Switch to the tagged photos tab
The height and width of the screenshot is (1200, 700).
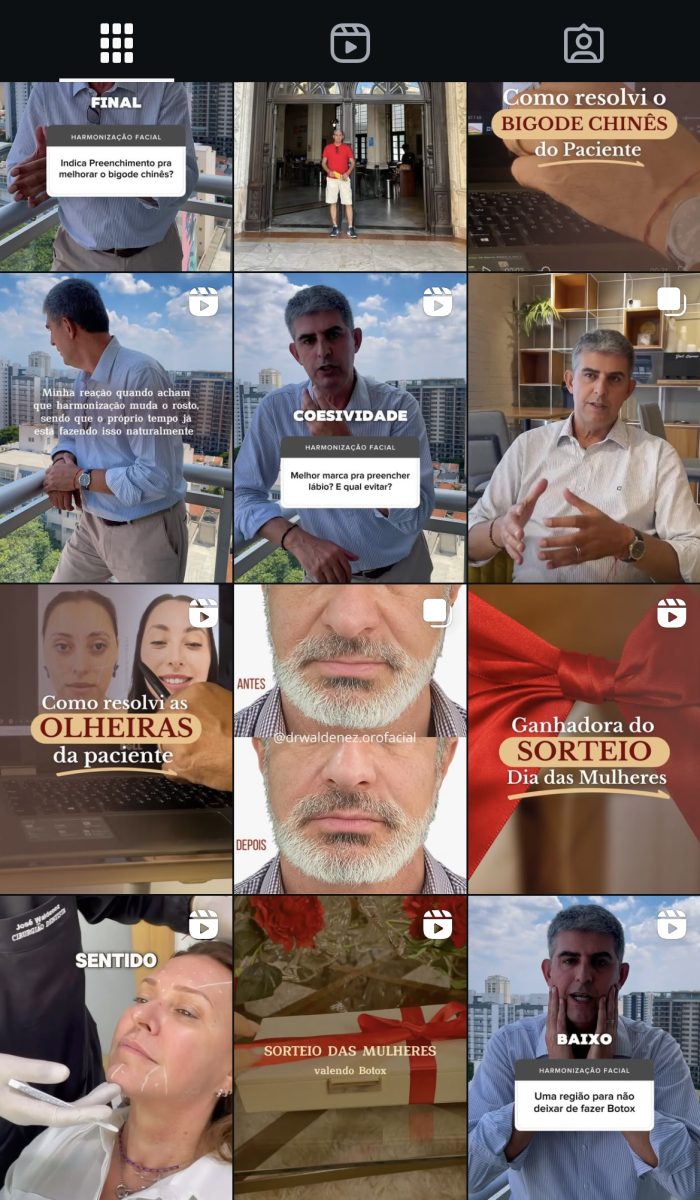(x=583, y=43)
